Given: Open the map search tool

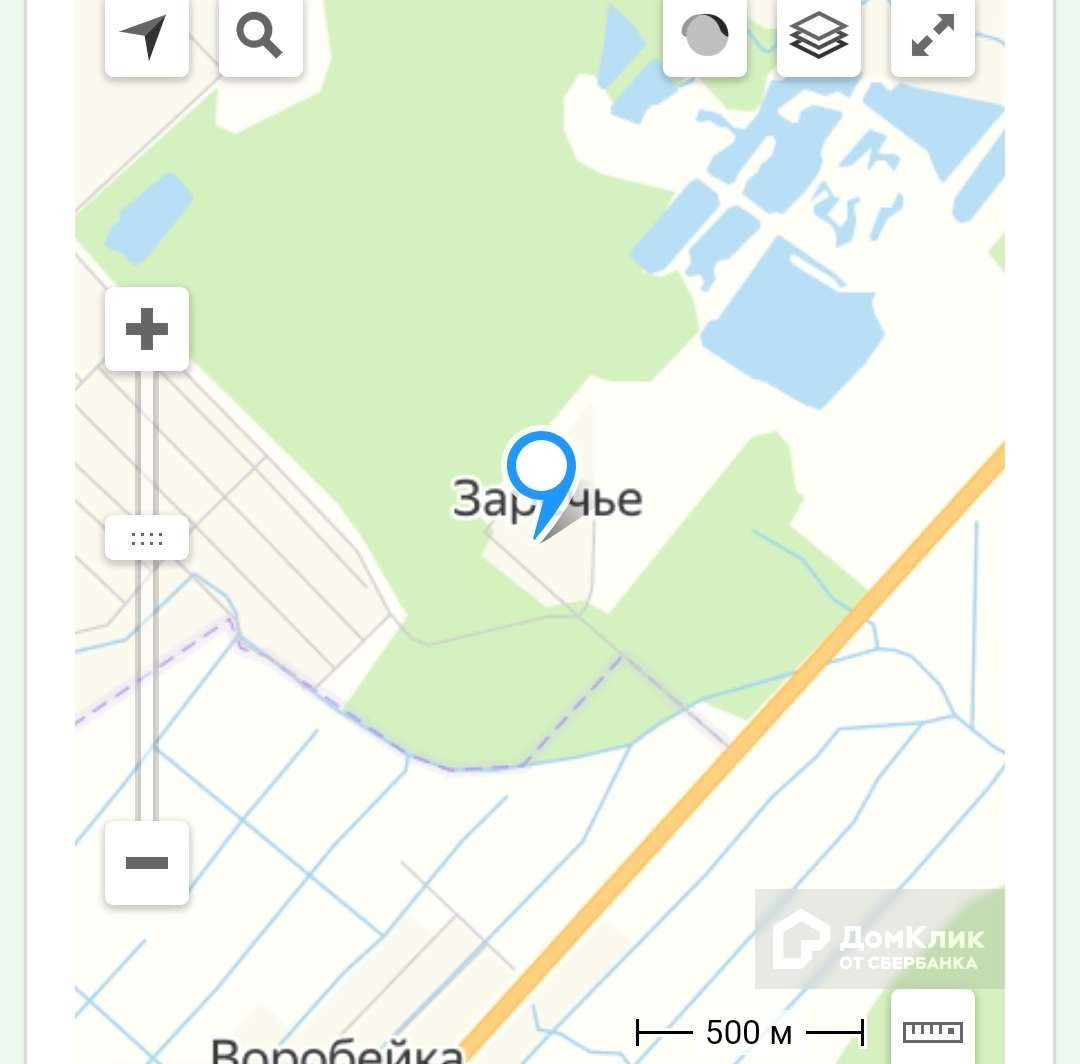Looking at the screenshot, I should click(260, 38).
